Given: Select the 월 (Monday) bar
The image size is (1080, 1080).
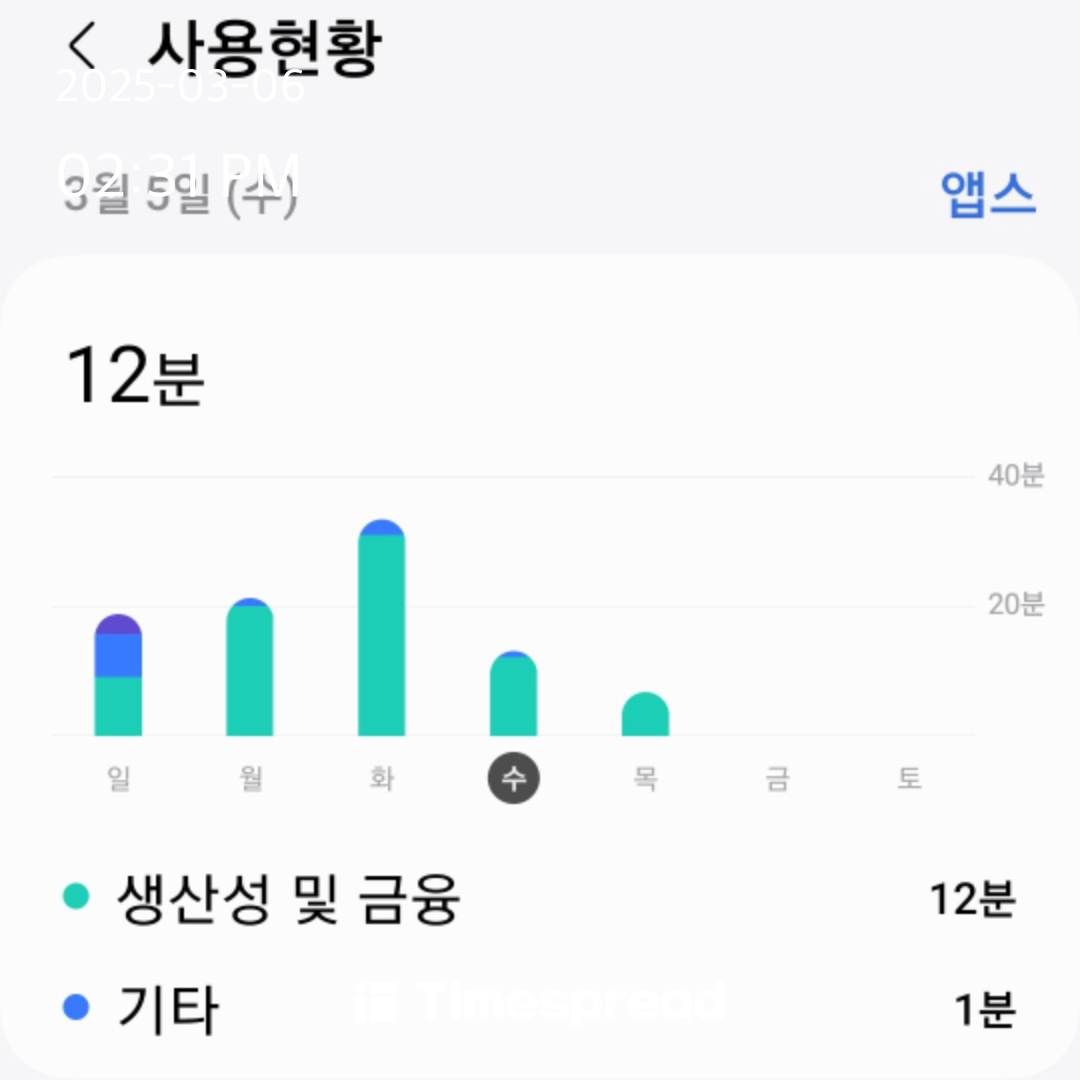Looking at the screenshot, I should coord(249,667).
